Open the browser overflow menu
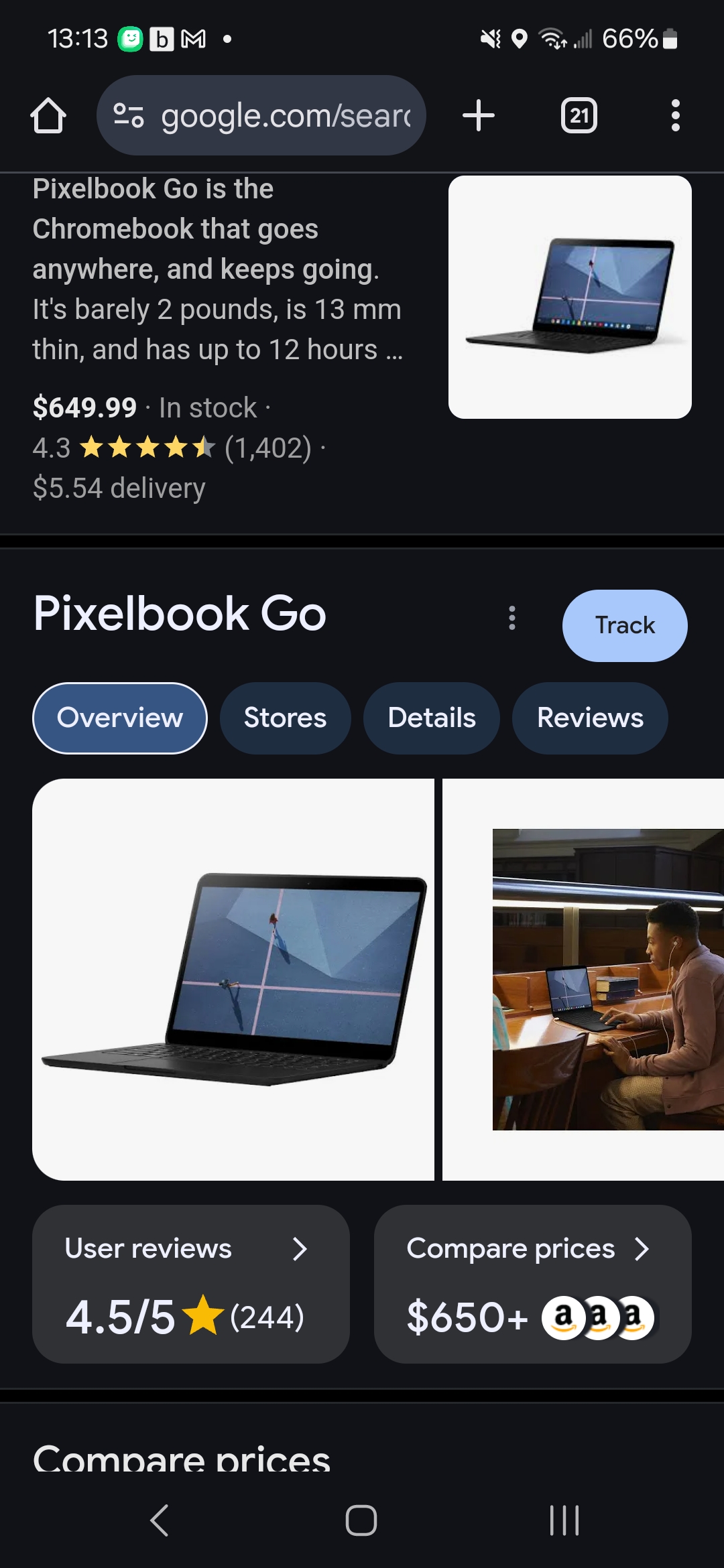 (x=676, y=115)
